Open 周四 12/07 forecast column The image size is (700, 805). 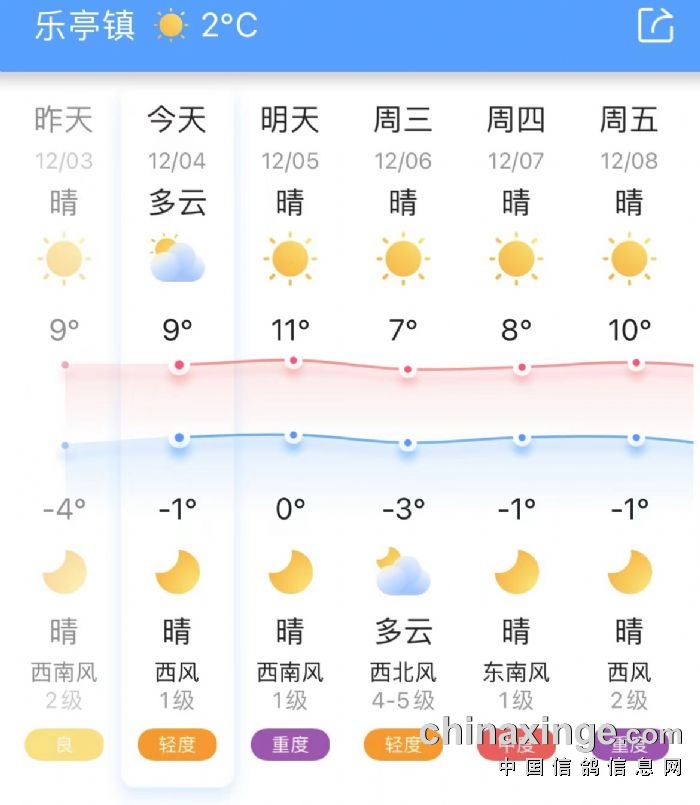coord(516,138)
